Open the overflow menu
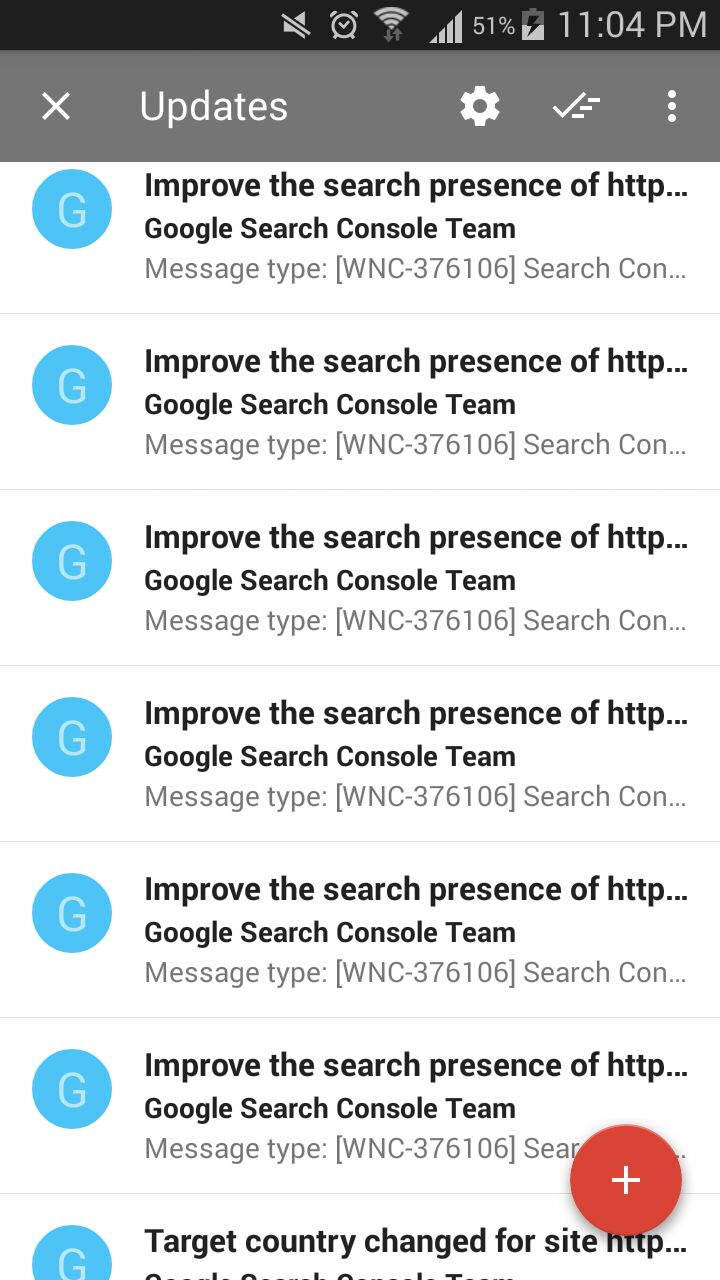 (672, 106)
